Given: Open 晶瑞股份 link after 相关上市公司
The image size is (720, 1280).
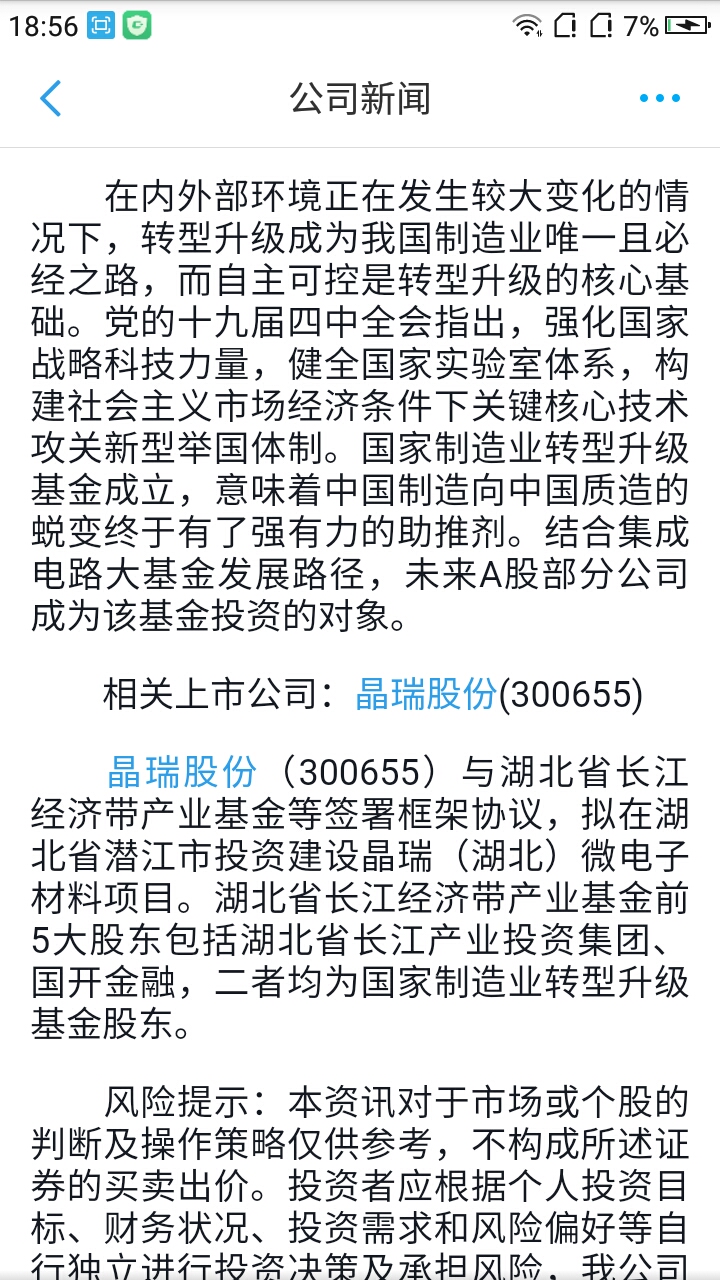Looking at the screenshot, I should point(426,694).
